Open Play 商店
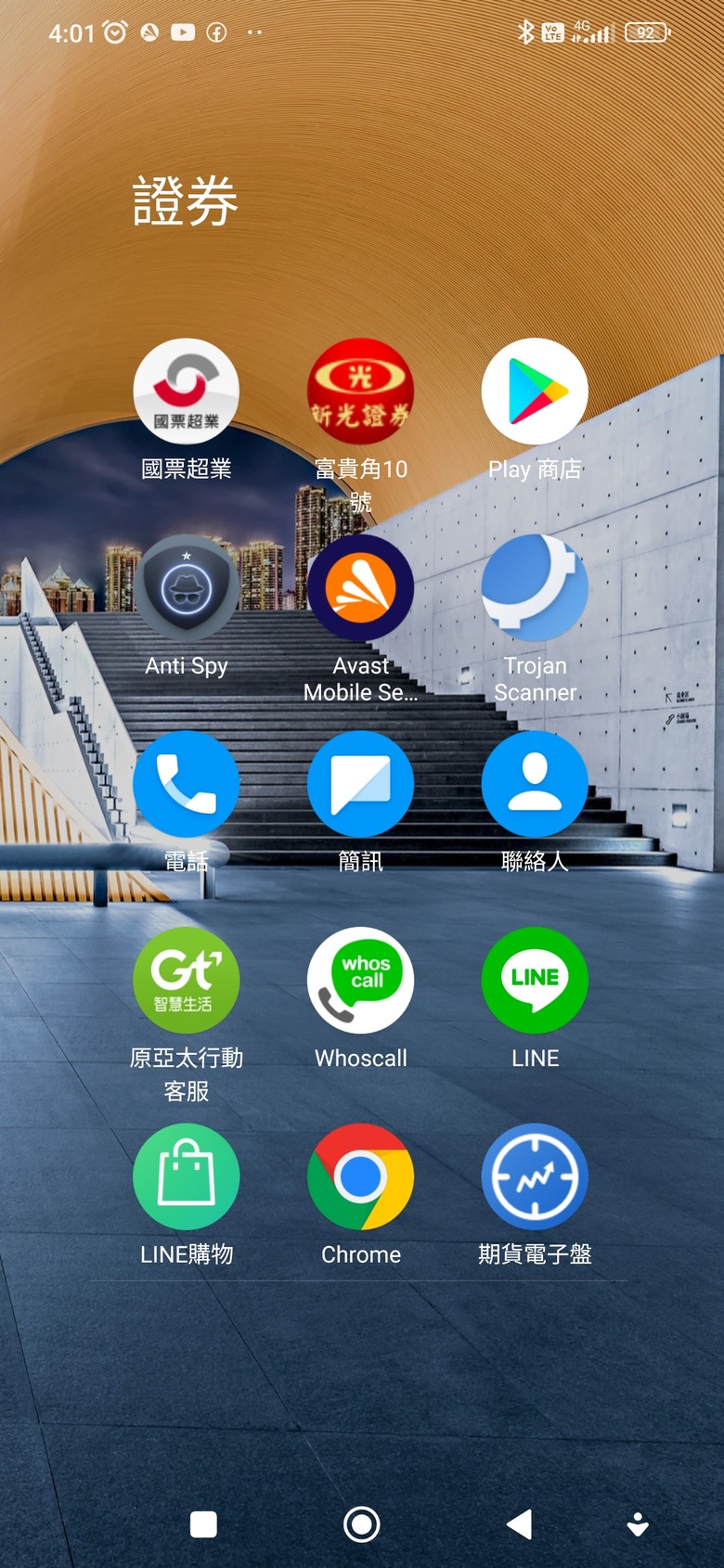724x1568 pixels. [535, 392]
